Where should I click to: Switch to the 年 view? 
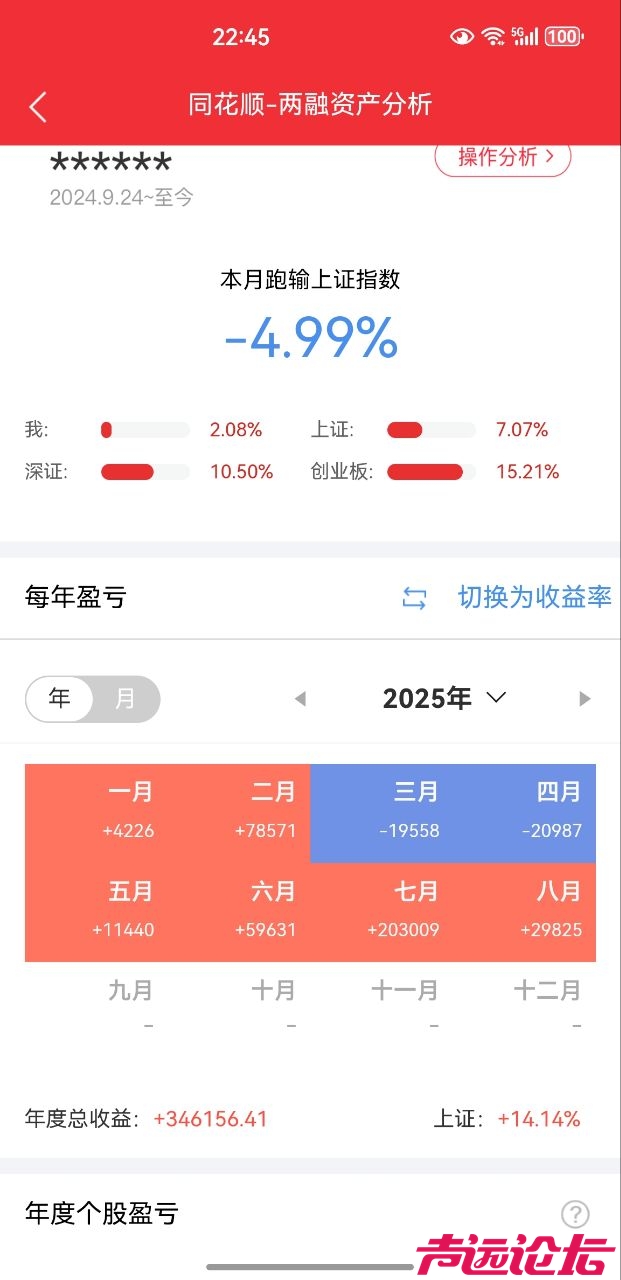coord(60,698)
